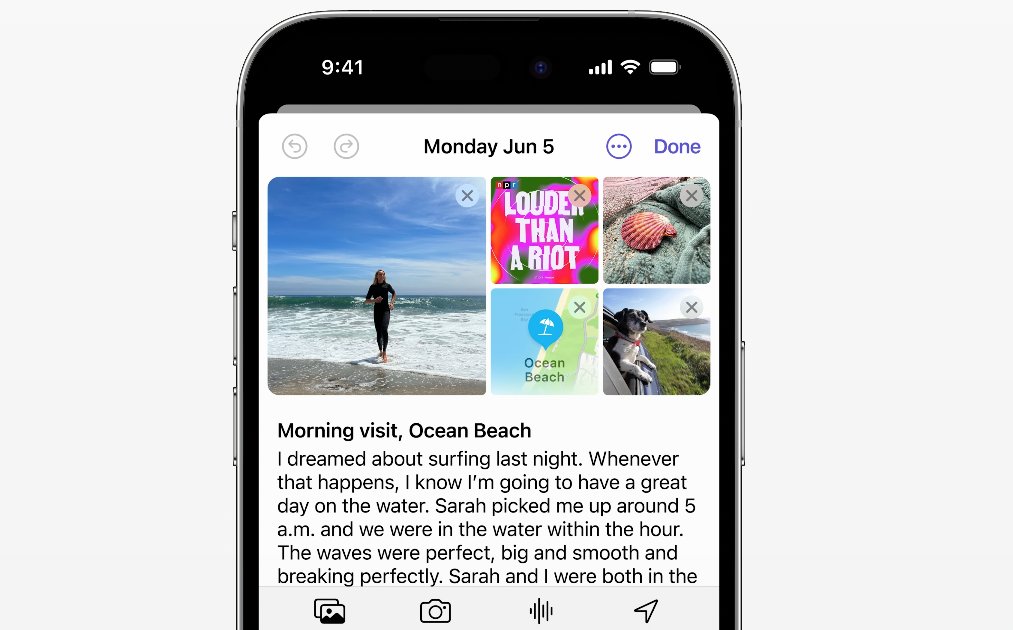Remove the Ocean Beach map location
This screenshot has width=1013, height=630.
coord(579,308)
